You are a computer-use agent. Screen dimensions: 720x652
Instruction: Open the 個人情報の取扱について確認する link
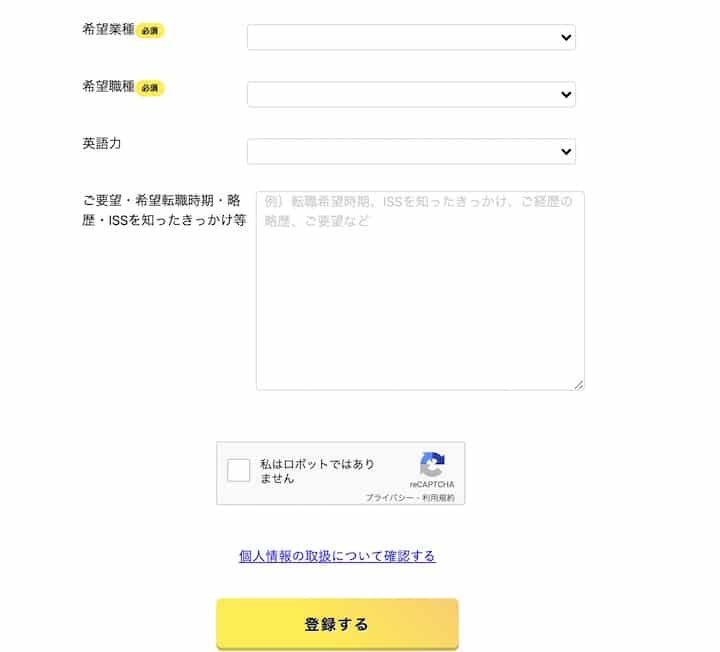point(337,556)
